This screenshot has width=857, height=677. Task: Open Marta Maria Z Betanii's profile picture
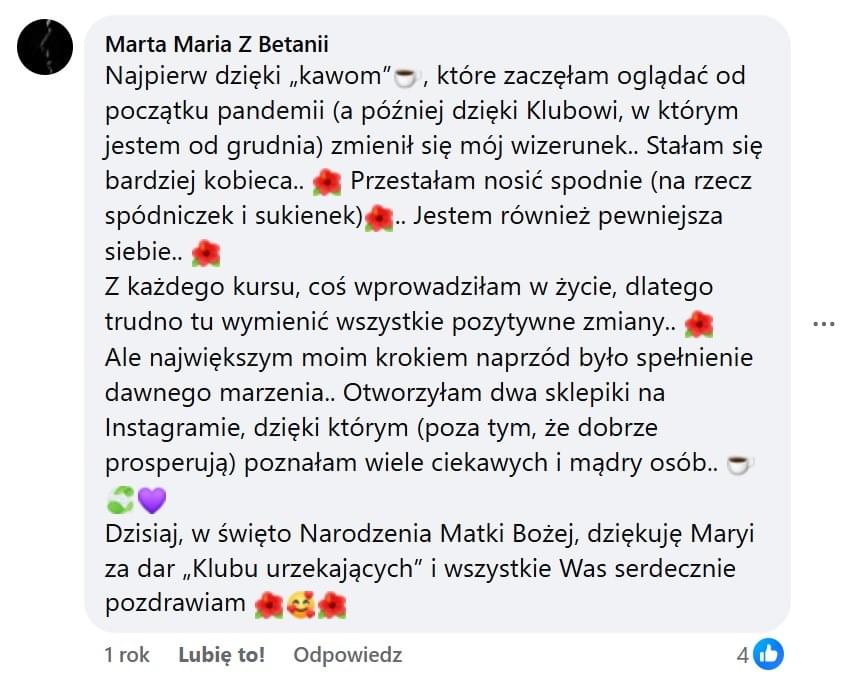45,47
